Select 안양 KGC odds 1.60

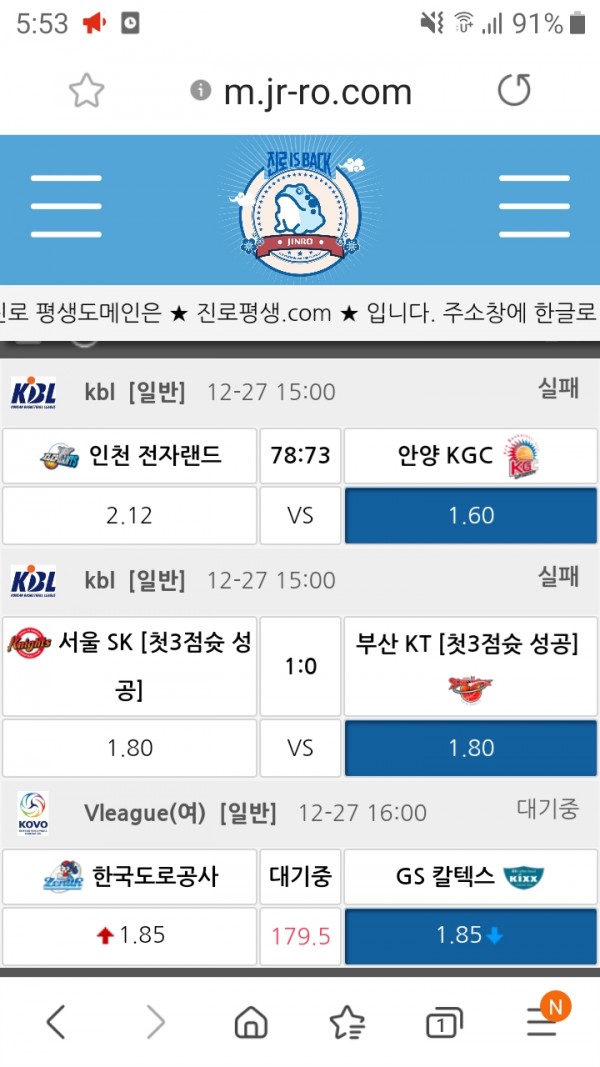(471, 515)
